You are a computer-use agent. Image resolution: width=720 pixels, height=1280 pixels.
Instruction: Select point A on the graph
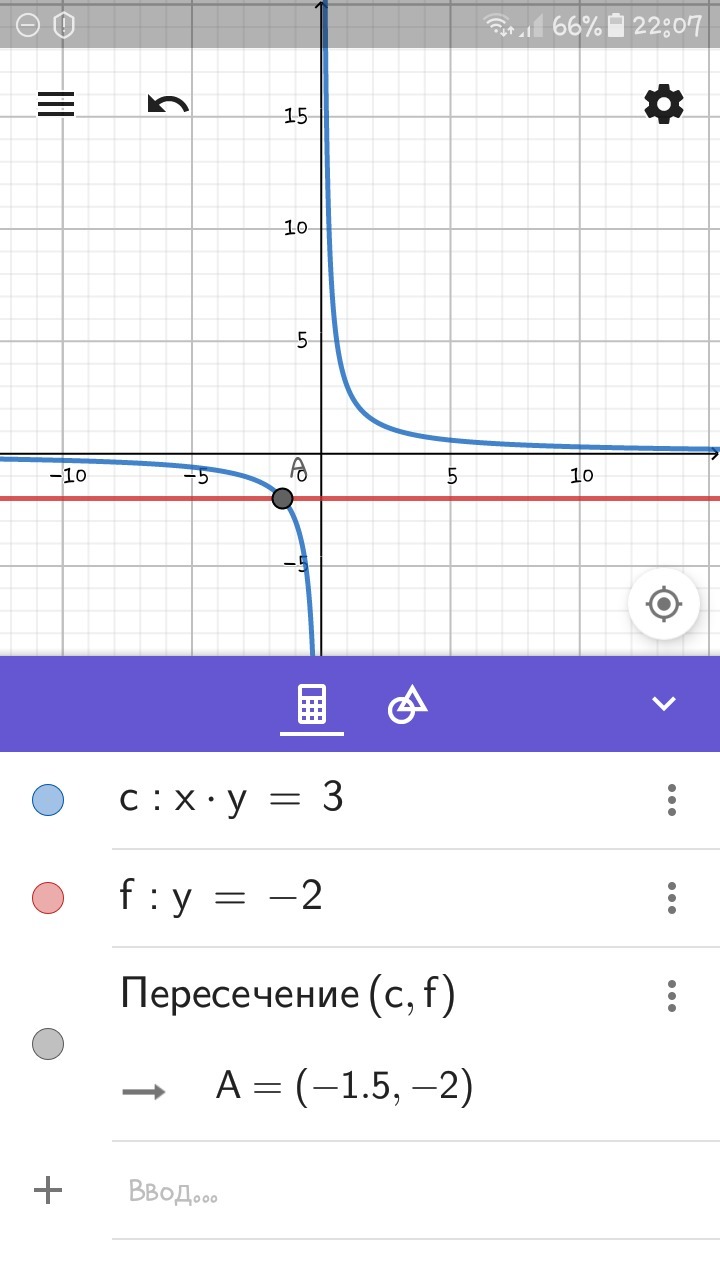[x=282, y=498]
